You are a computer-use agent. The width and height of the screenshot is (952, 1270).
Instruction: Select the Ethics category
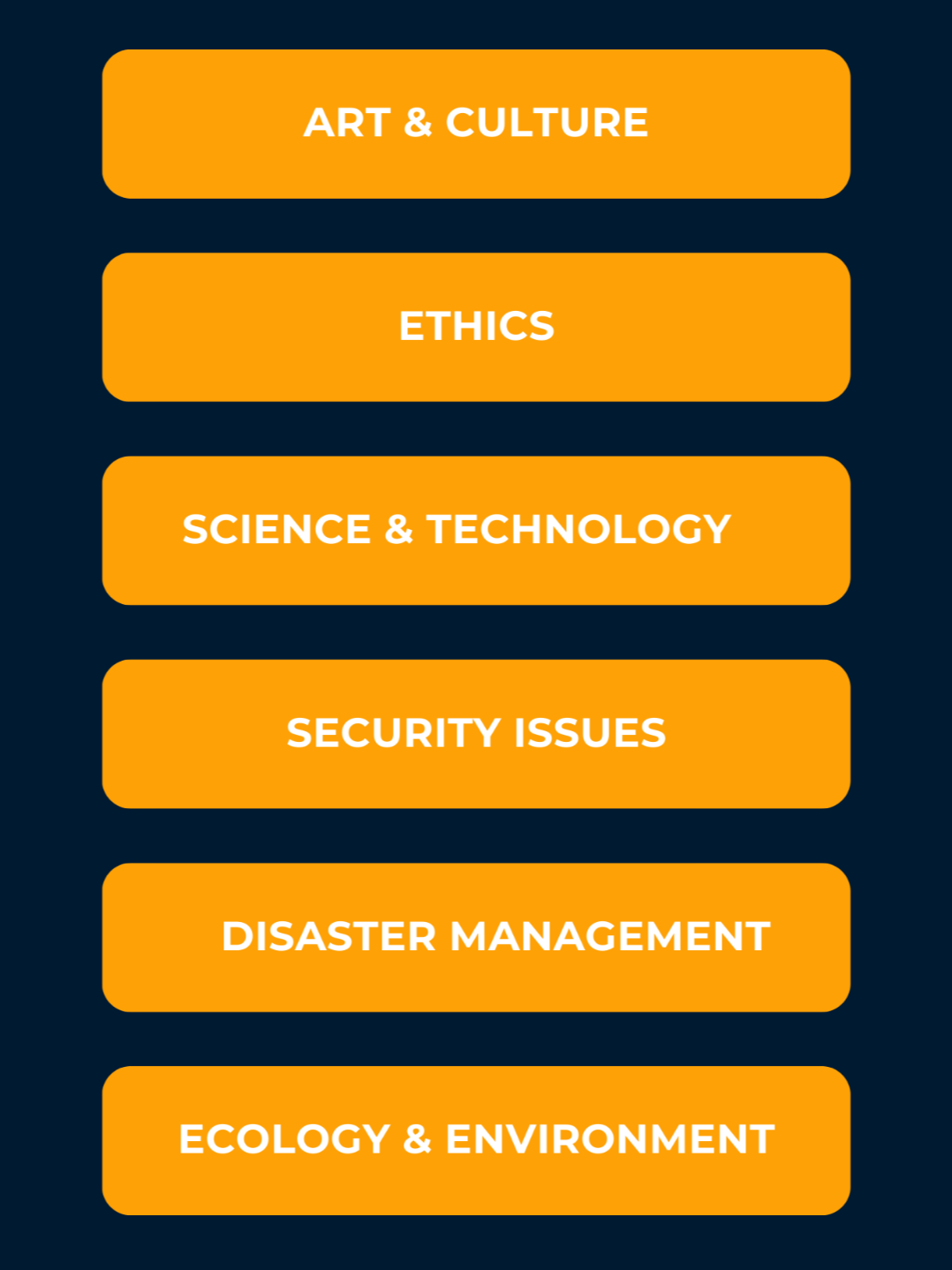coord(476,327)
